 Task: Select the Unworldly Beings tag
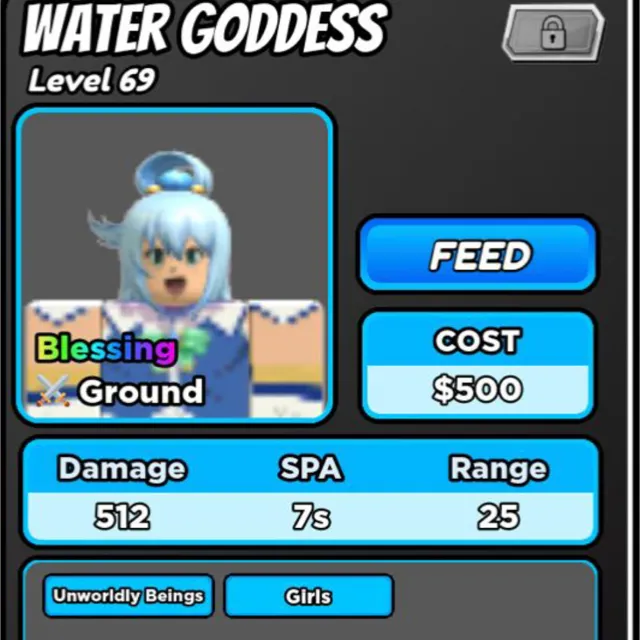[x=128, y=596]
